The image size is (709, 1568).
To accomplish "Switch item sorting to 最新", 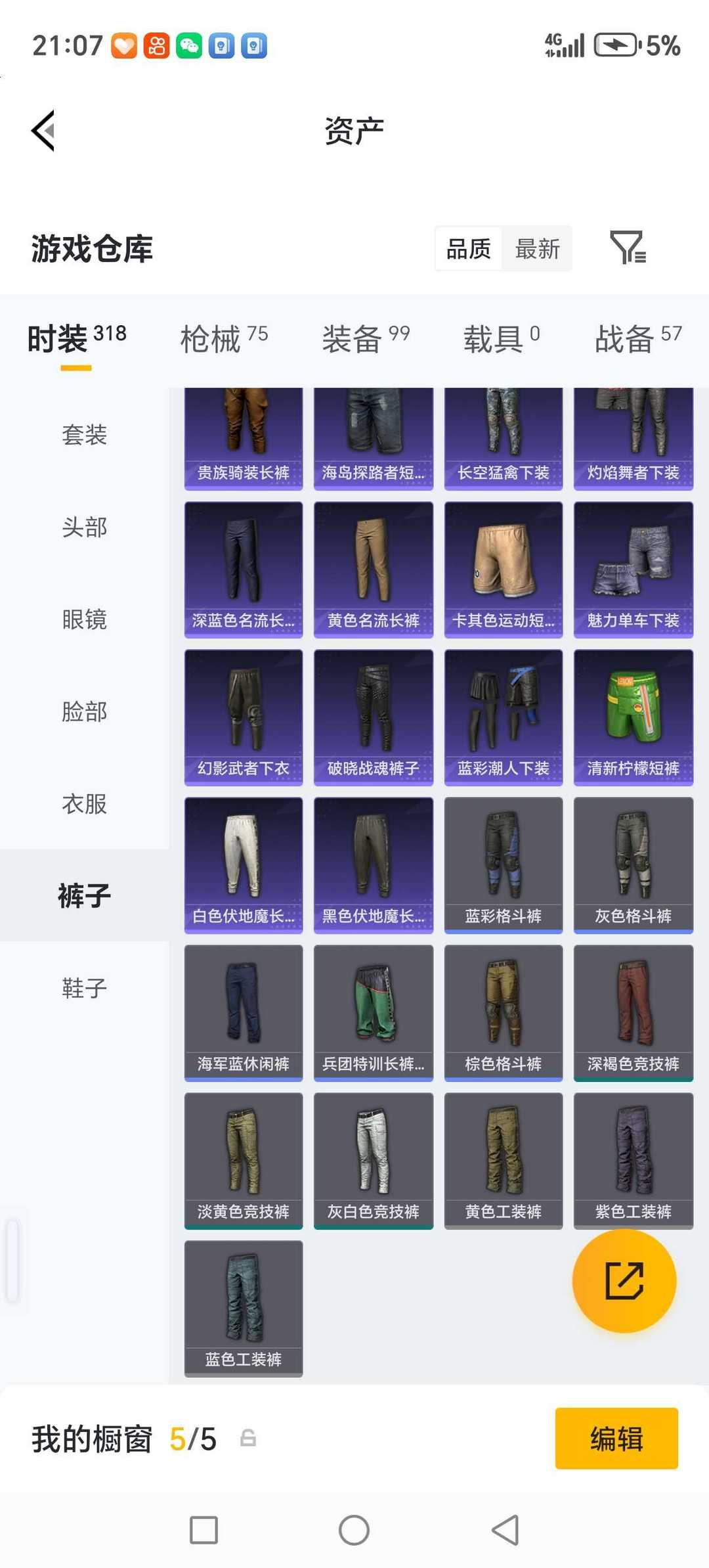I will (x=538, y=249).
